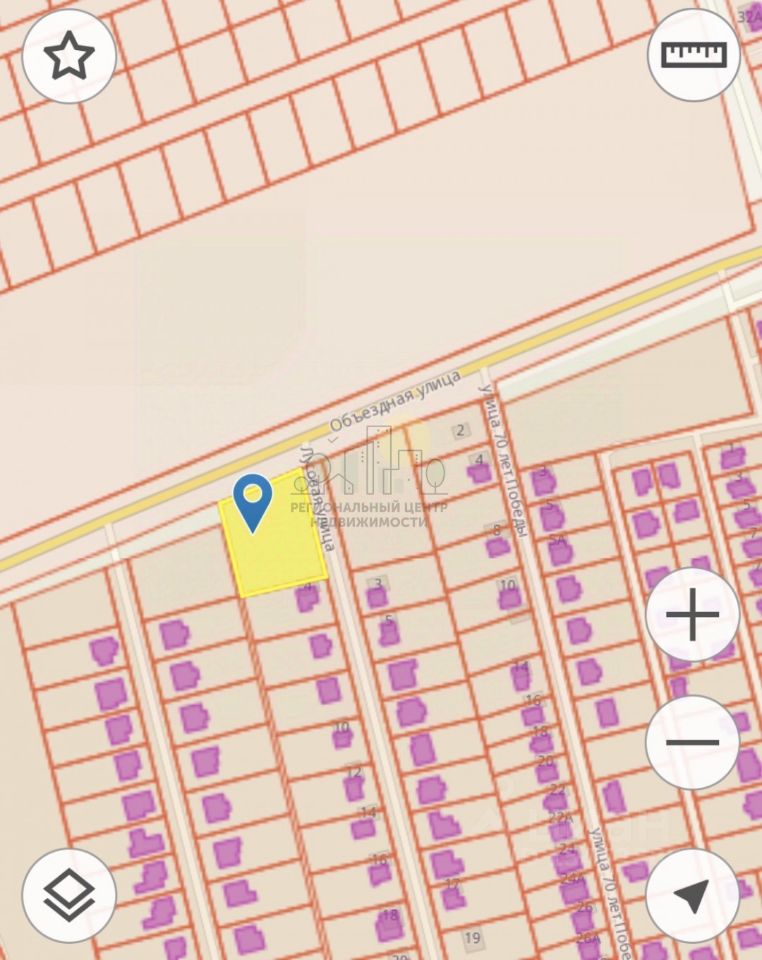This screenshot has height=960, width=762.
Task: Center the map on my current location
Action: click(692, 896)
